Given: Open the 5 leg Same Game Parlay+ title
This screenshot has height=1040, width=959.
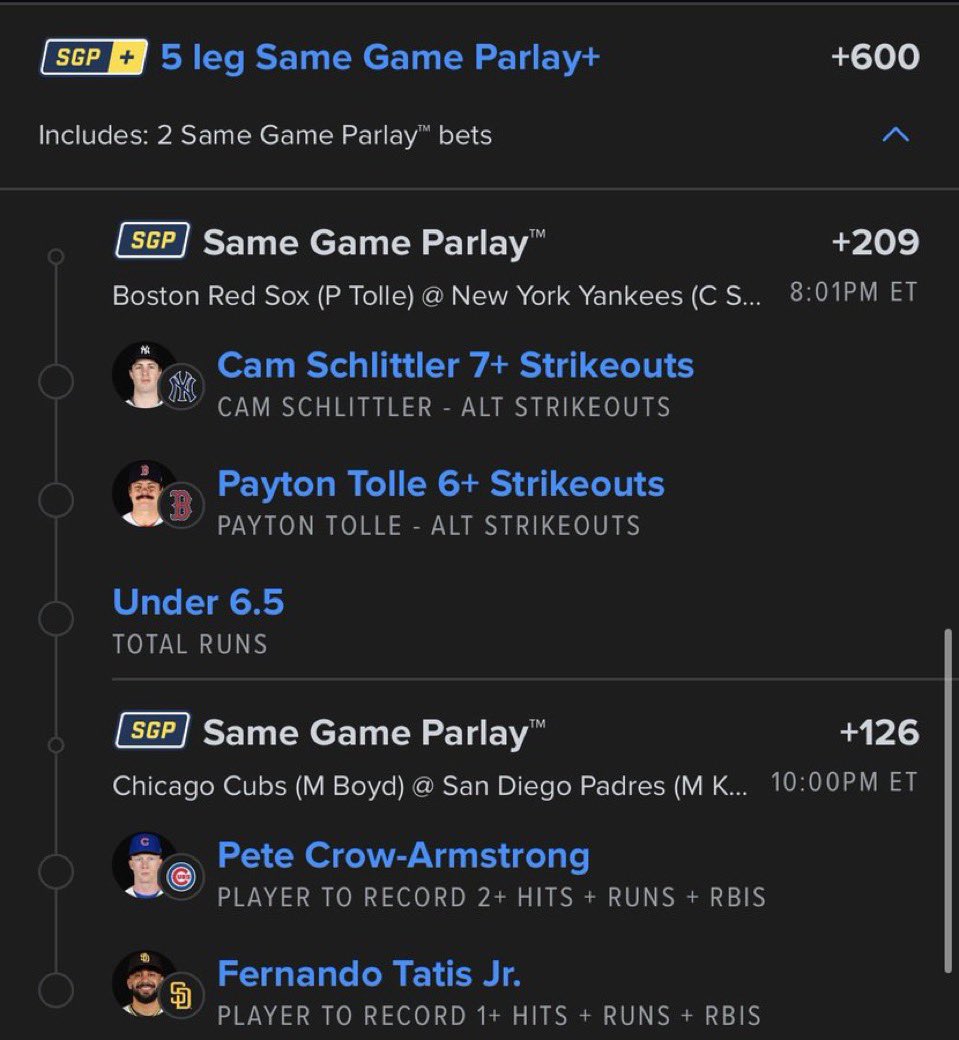Looking at the screenshot, I should [x=380, y=57].
